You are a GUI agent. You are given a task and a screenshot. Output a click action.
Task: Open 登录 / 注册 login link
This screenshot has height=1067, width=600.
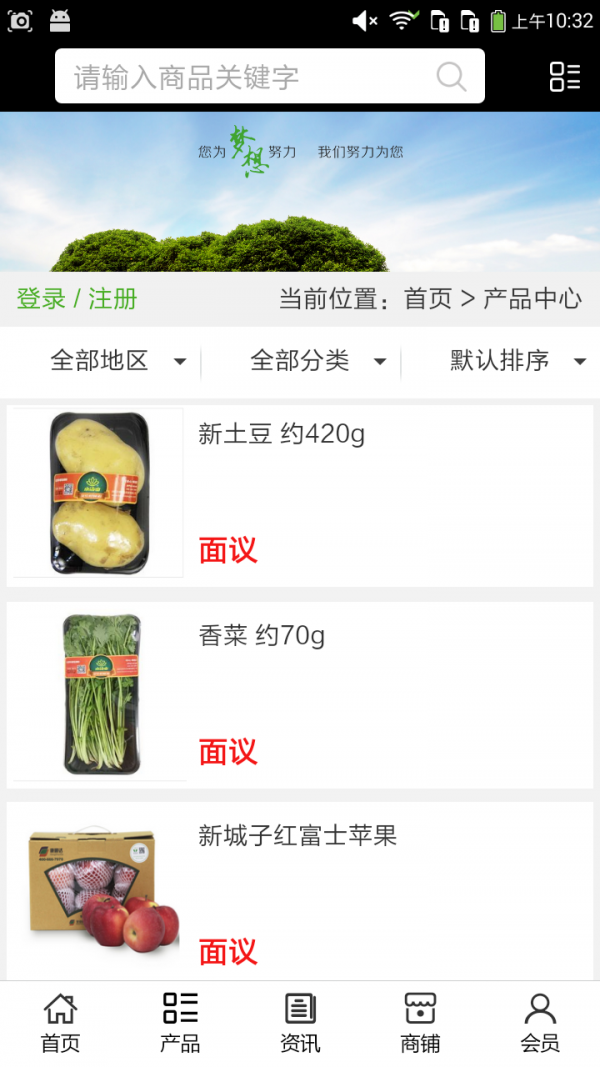coord(77,299)
